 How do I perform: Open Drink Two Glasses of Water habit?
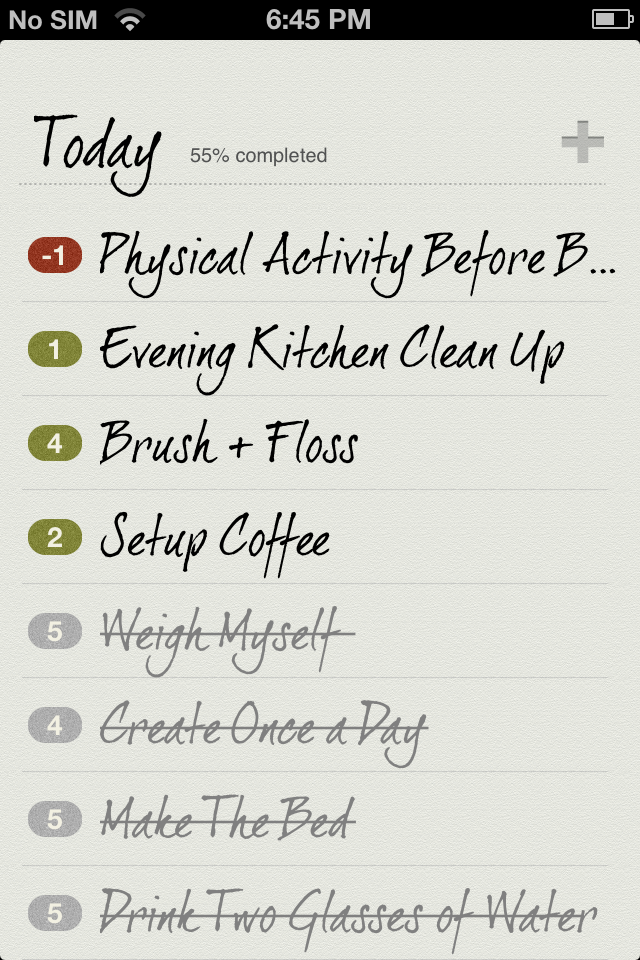348,914
